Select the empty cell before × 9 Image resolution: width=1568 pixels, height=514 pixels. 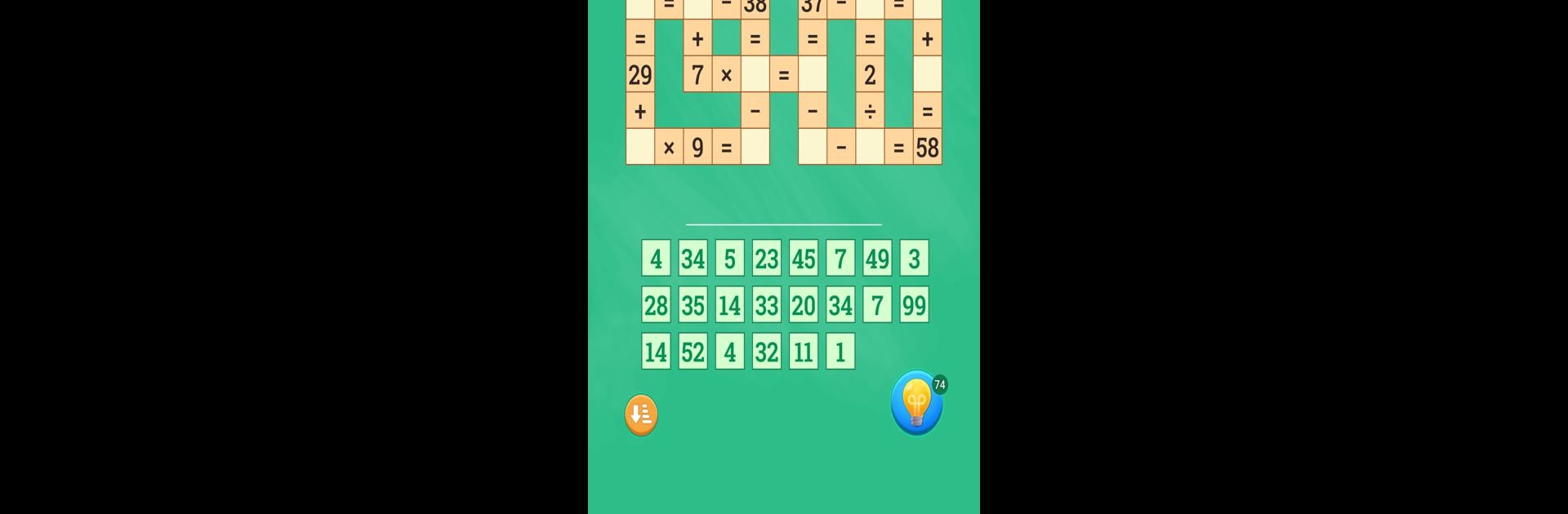click(x=640, y=147)
